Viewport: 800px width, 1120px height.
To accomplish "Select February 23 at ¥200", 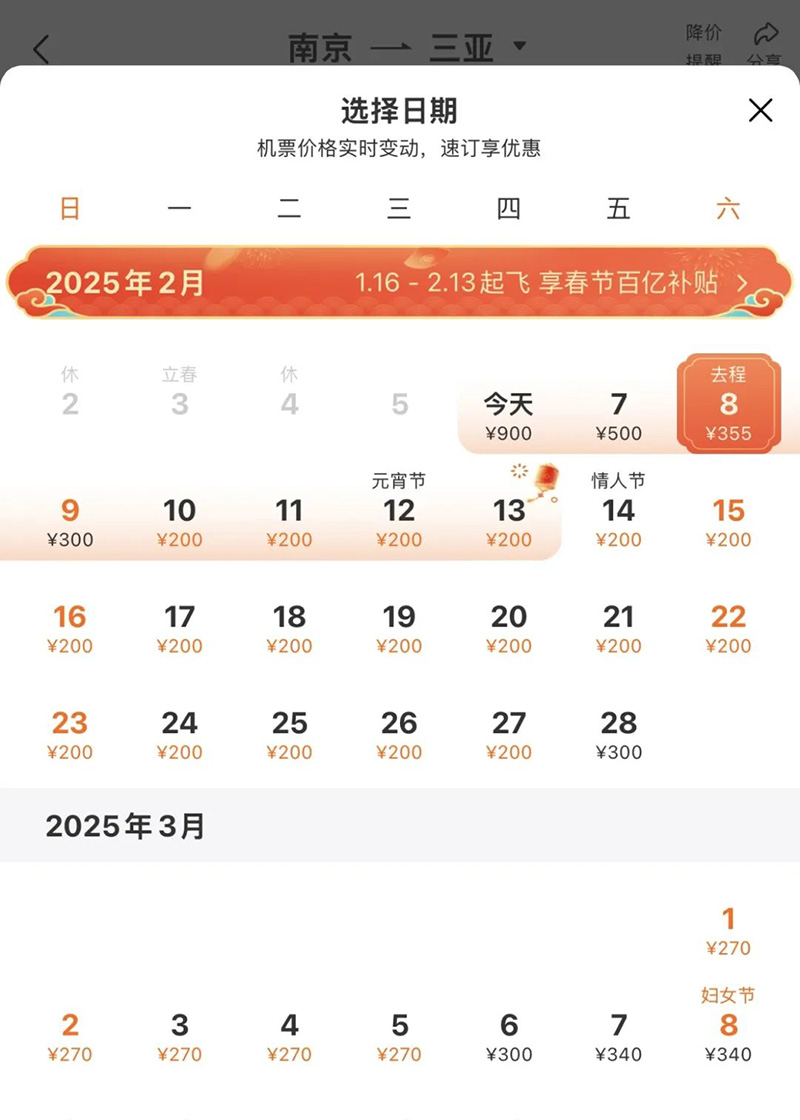I will [70, 734].
